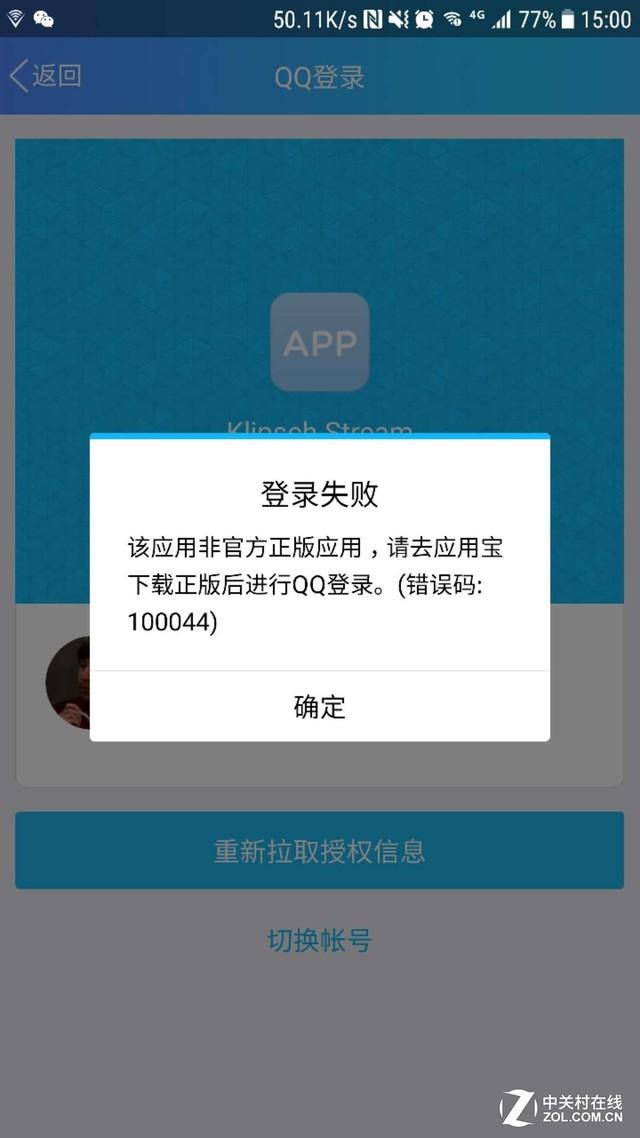The height and width of the screenshot is (1138, 640).
Task: Tap 重新拉取授权信息 to reload authorization
Action: click(x=319, y=850)
